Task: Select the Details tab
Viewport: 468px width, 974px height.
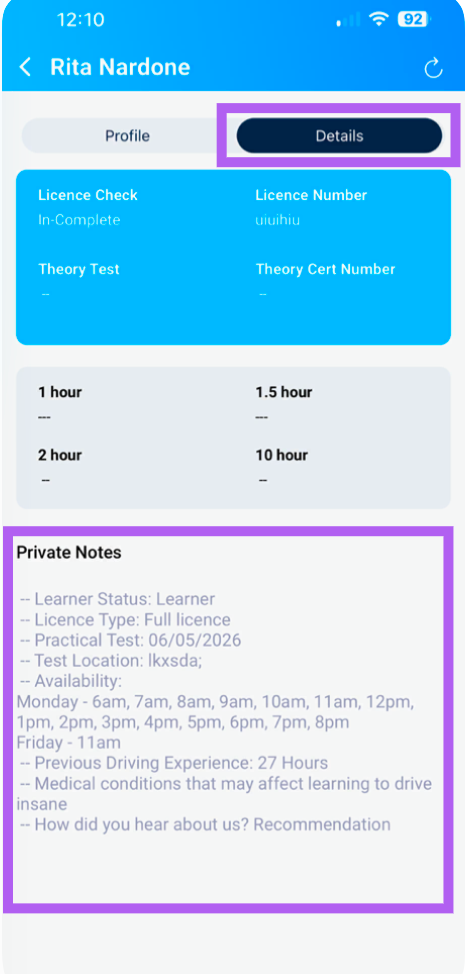Action: click(339, 136)
